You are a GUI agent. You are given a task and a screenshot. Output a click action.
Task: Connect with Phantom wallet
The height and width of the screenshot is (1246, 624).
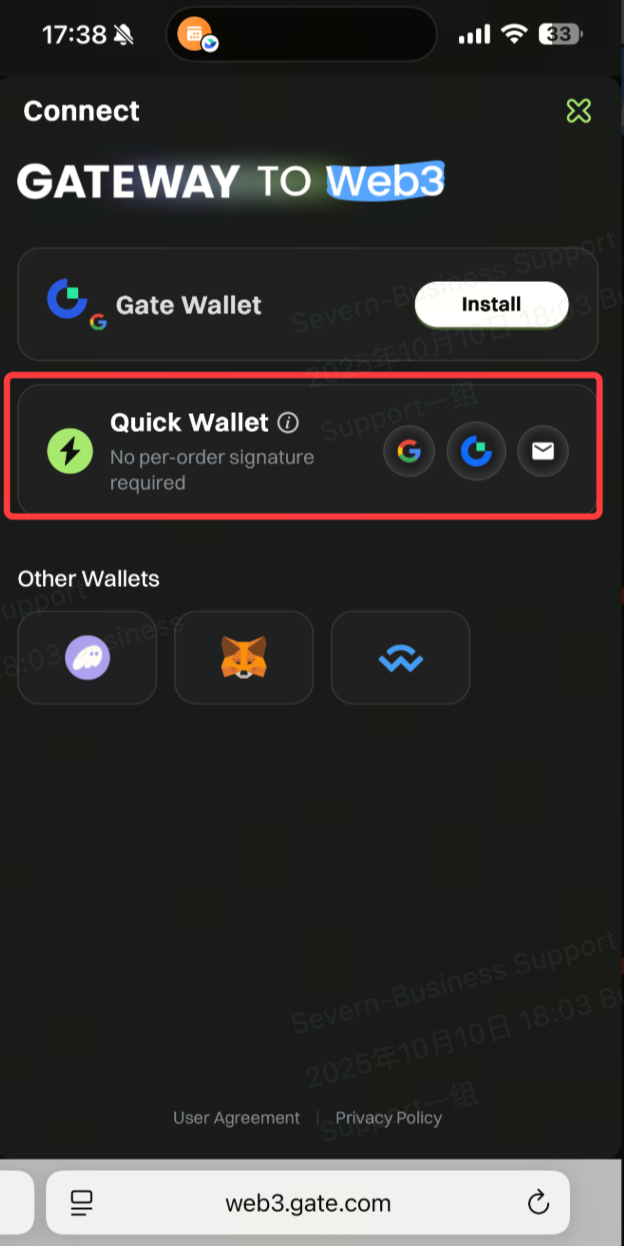click(87, 657)
